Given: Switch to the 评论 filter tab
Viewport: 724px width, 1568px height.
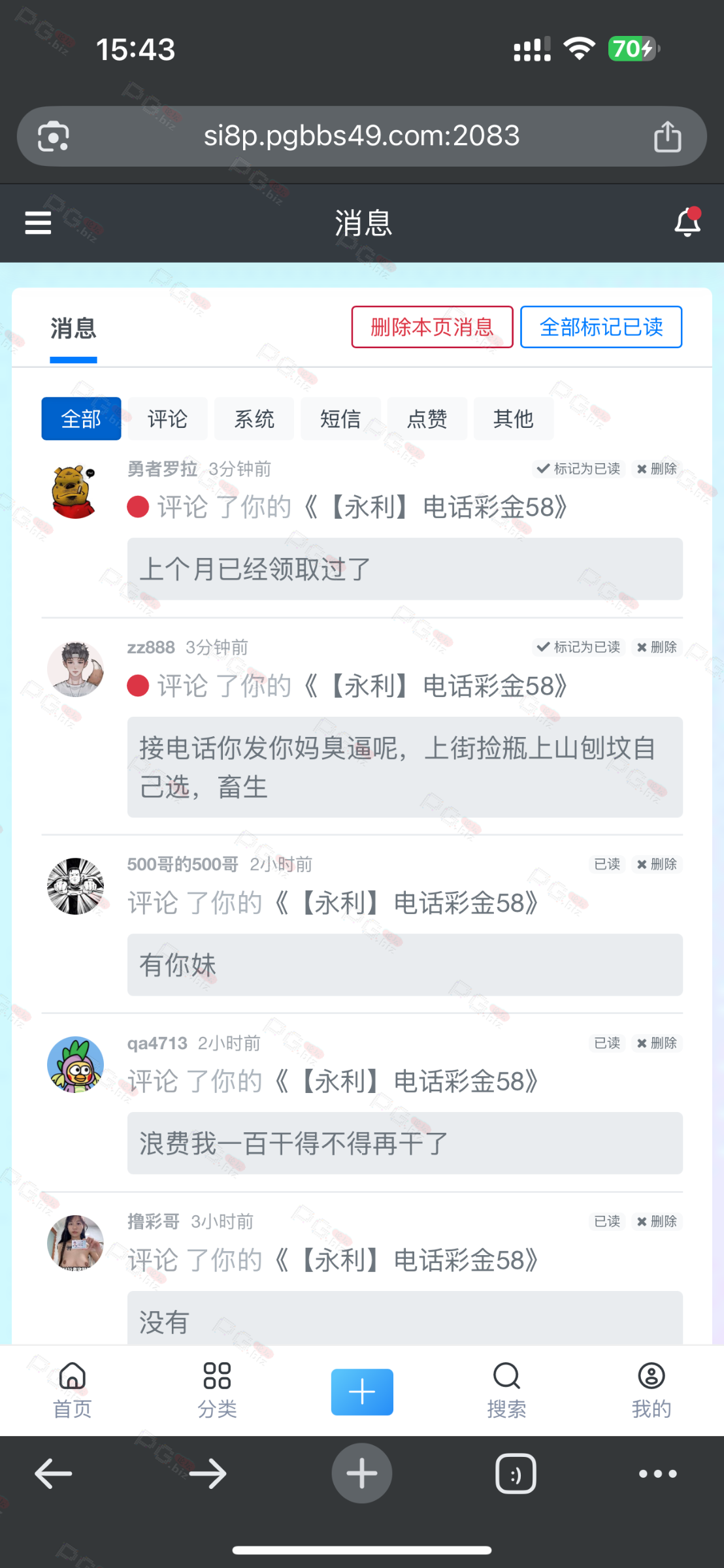Looking at the screenshot, I should 167,419.
